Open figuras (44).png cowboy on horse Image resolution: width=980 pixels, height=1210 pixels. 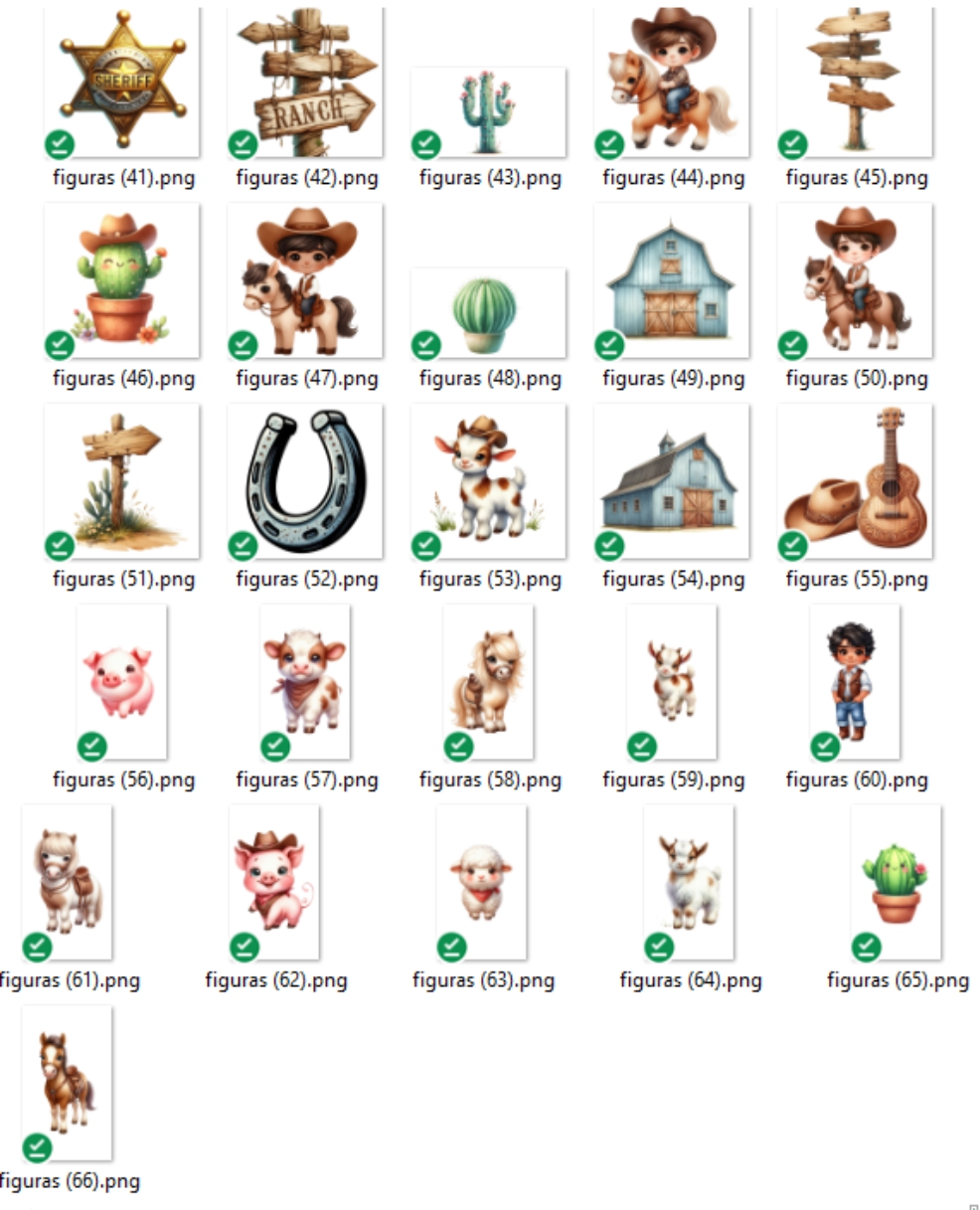pos(672,82)
